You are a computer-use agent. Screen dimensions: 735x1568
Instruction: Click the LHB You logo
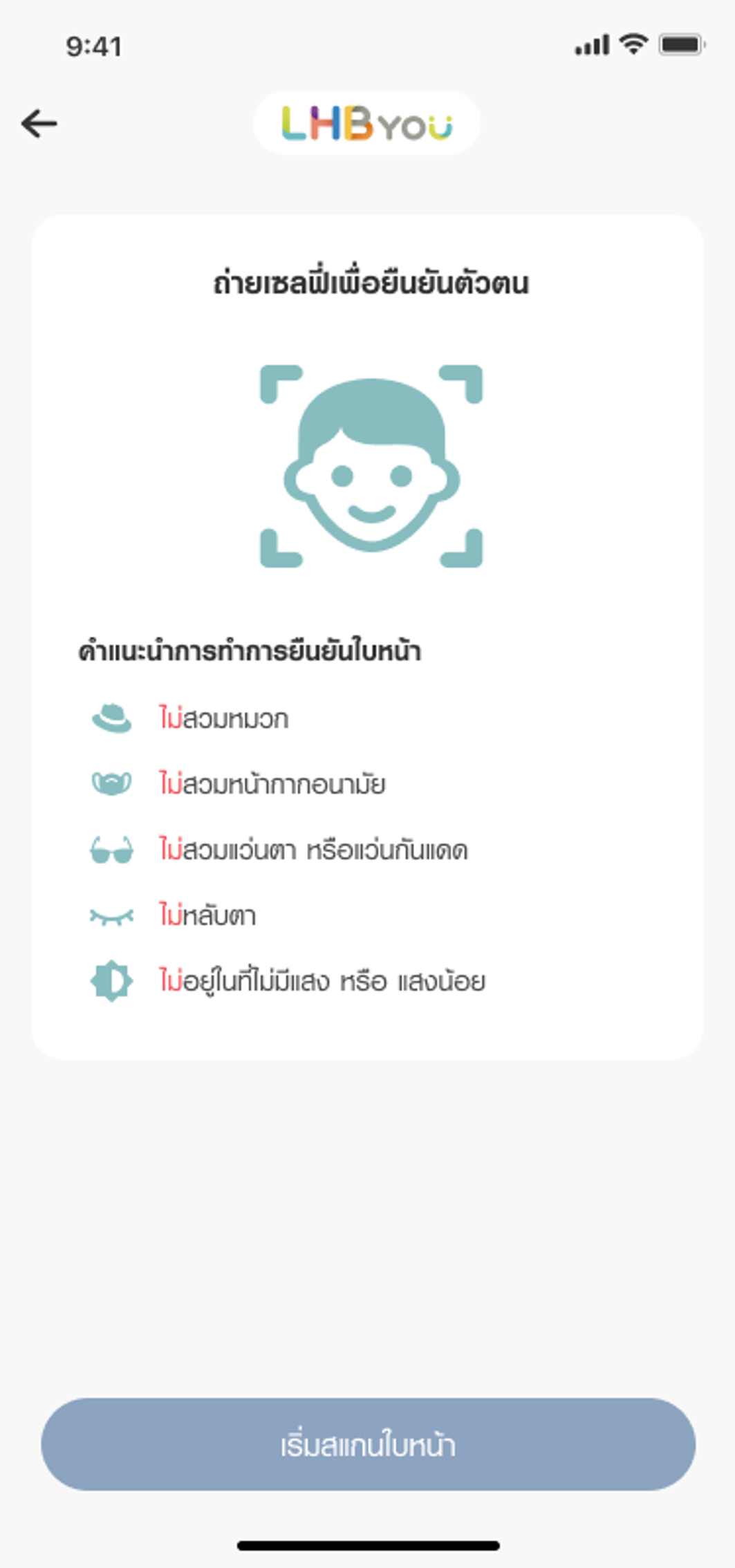(x=366, y=124)
